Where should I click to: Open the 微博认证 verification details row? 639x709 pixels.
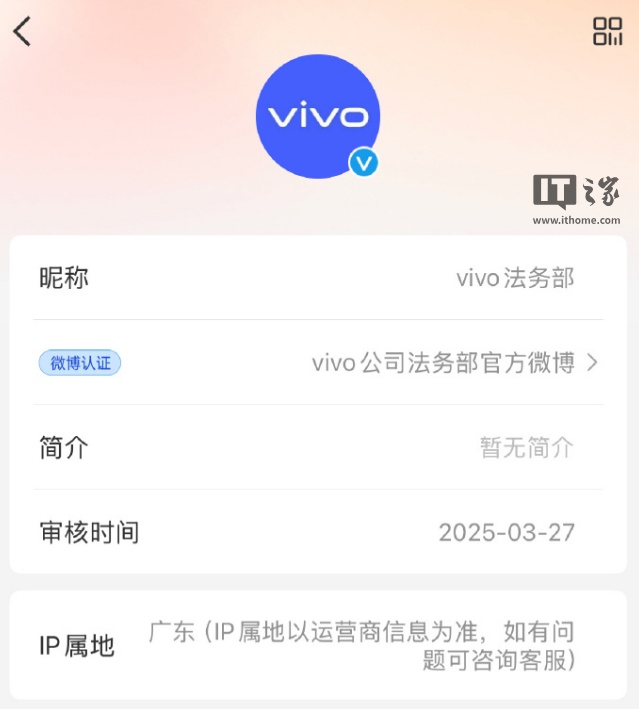[319, 363]
